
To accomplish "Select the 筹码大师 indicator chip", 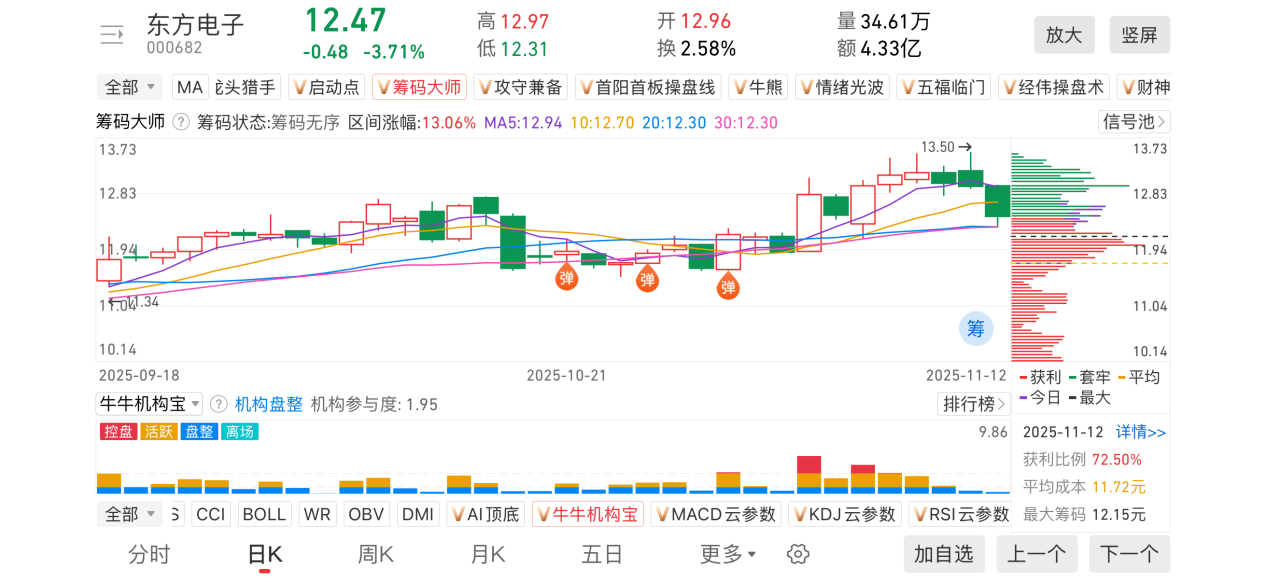I will coord(420,87).
